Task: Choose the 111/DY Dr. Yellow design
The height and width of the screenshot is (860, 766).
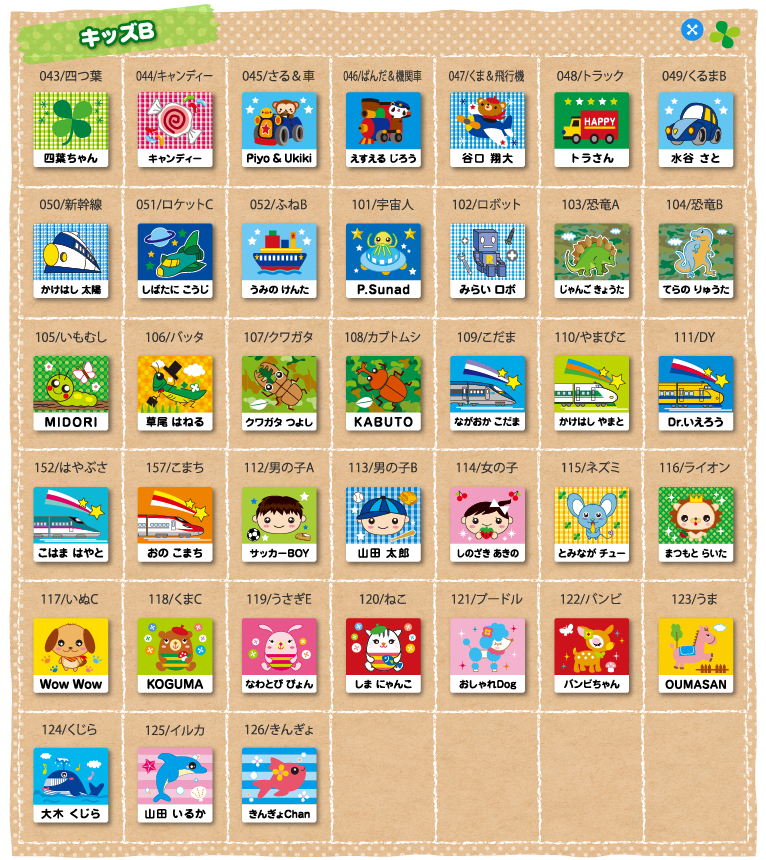Action: (x=696, y=392)
